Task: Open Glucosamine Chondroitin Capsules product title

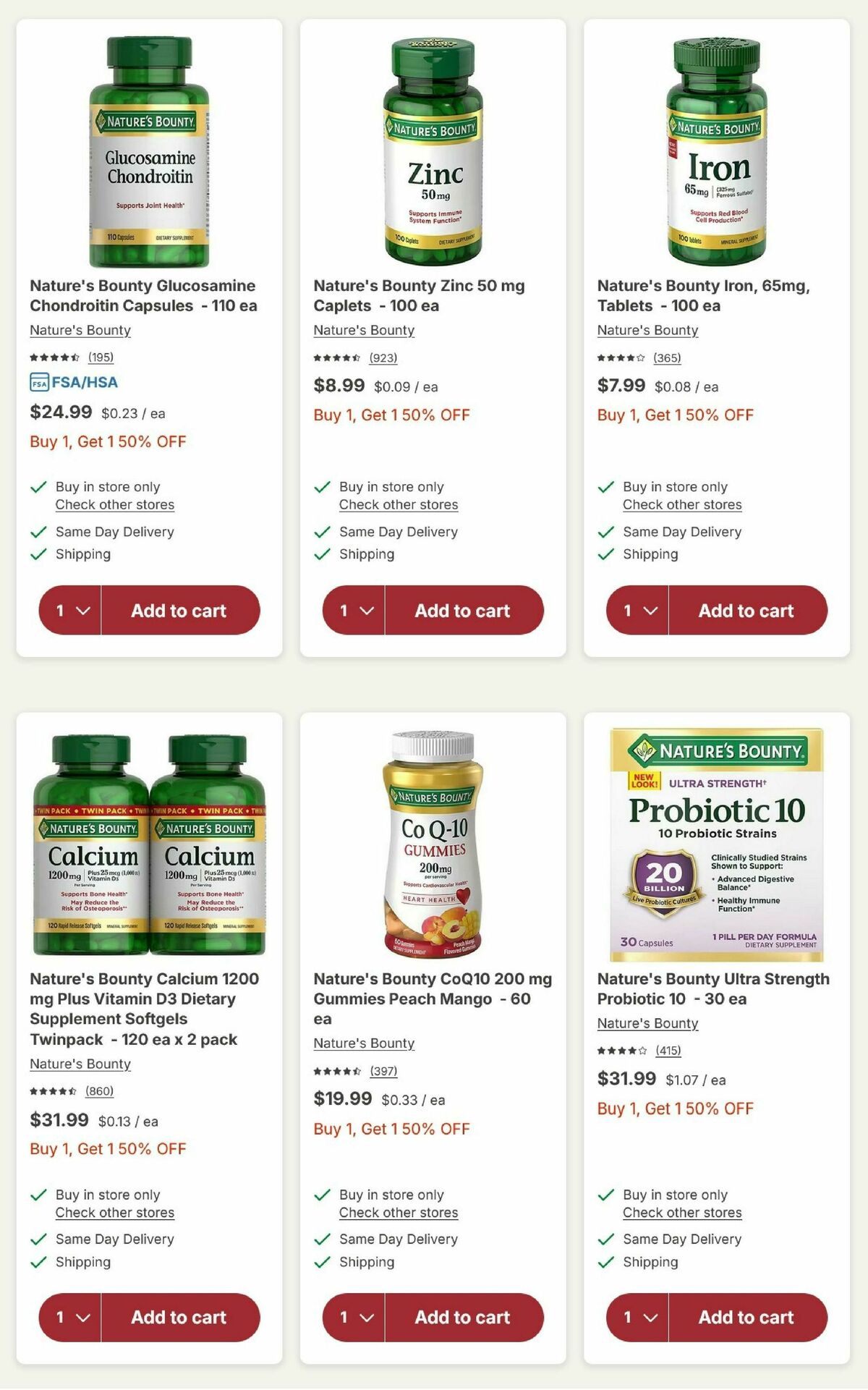Action: pos(143,296)
